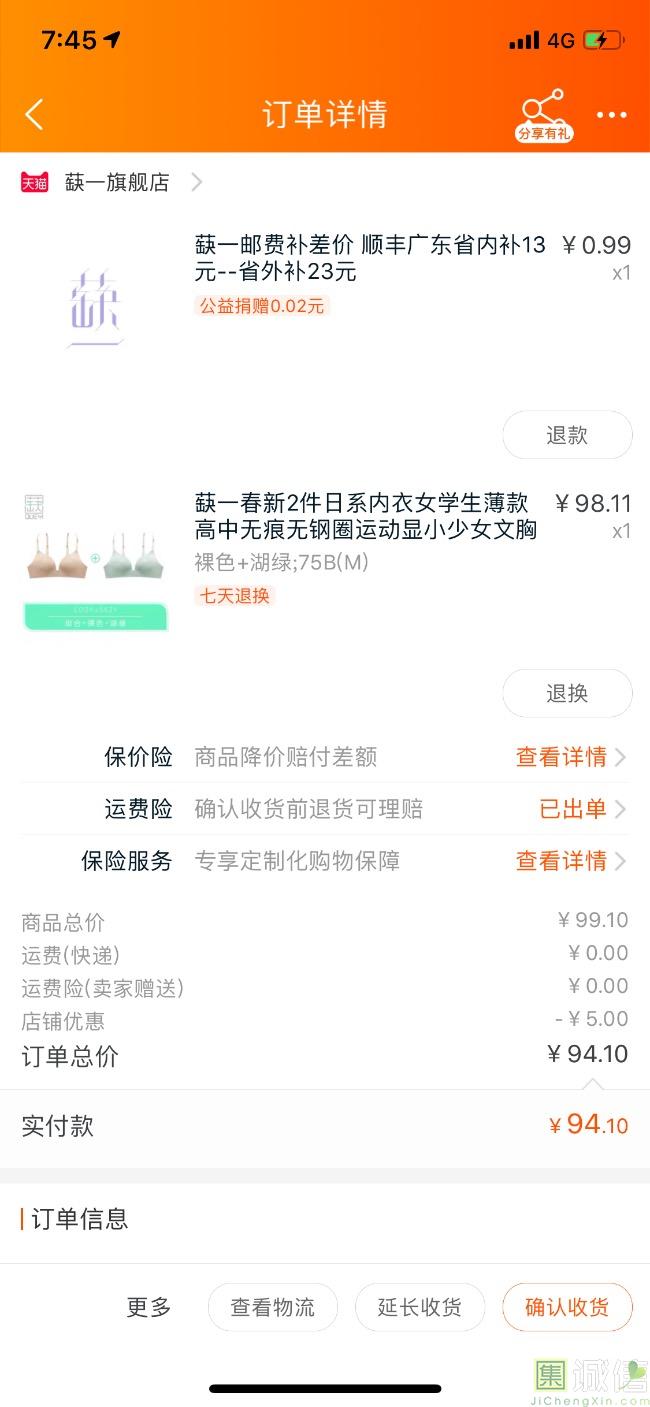The height and width of the screenshot is (1407, 650).
Task: Tap 确认收货 to confirm receipt
Action: [567, 1307]
